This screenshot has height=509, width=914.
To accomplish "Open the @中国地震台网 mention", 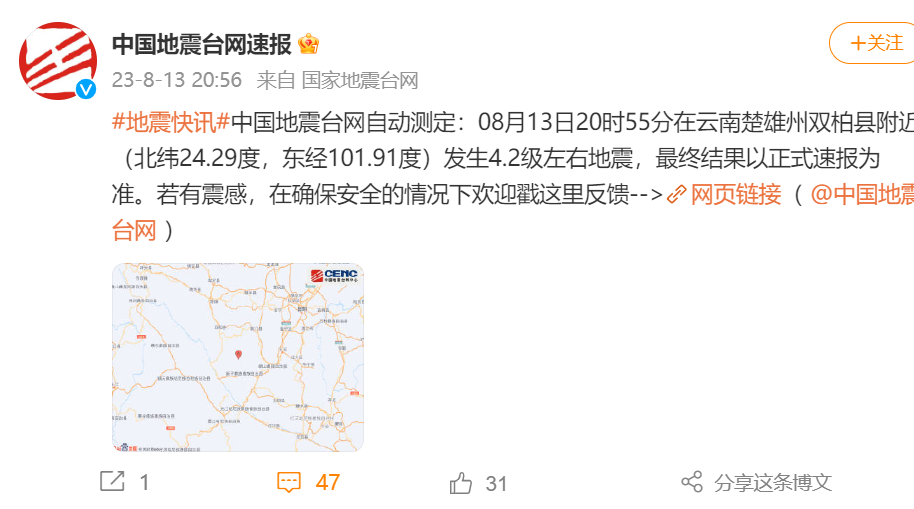I will click(860, 195).
